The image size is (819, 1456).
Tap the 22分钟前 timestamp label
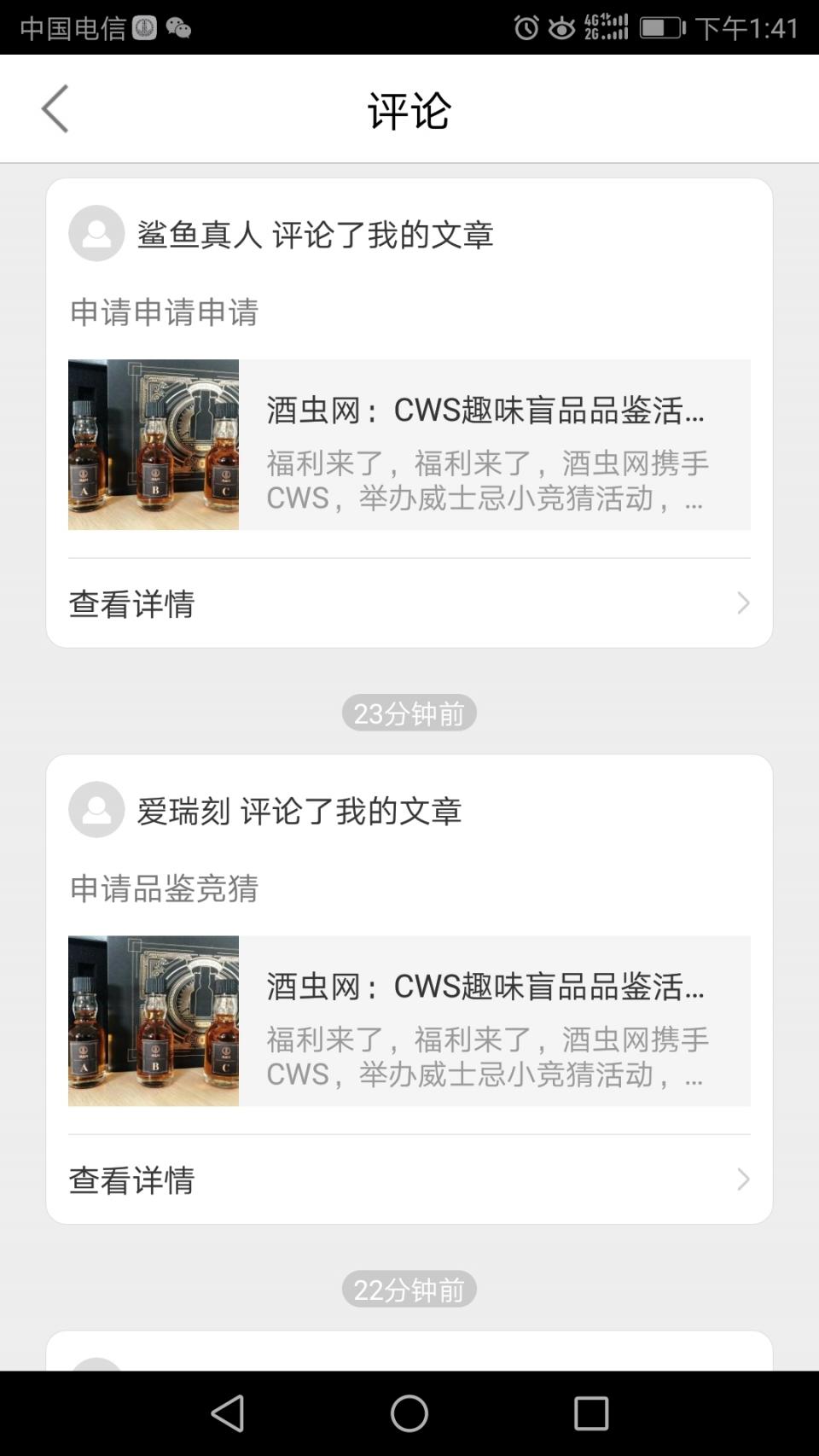pos(409,1289)
